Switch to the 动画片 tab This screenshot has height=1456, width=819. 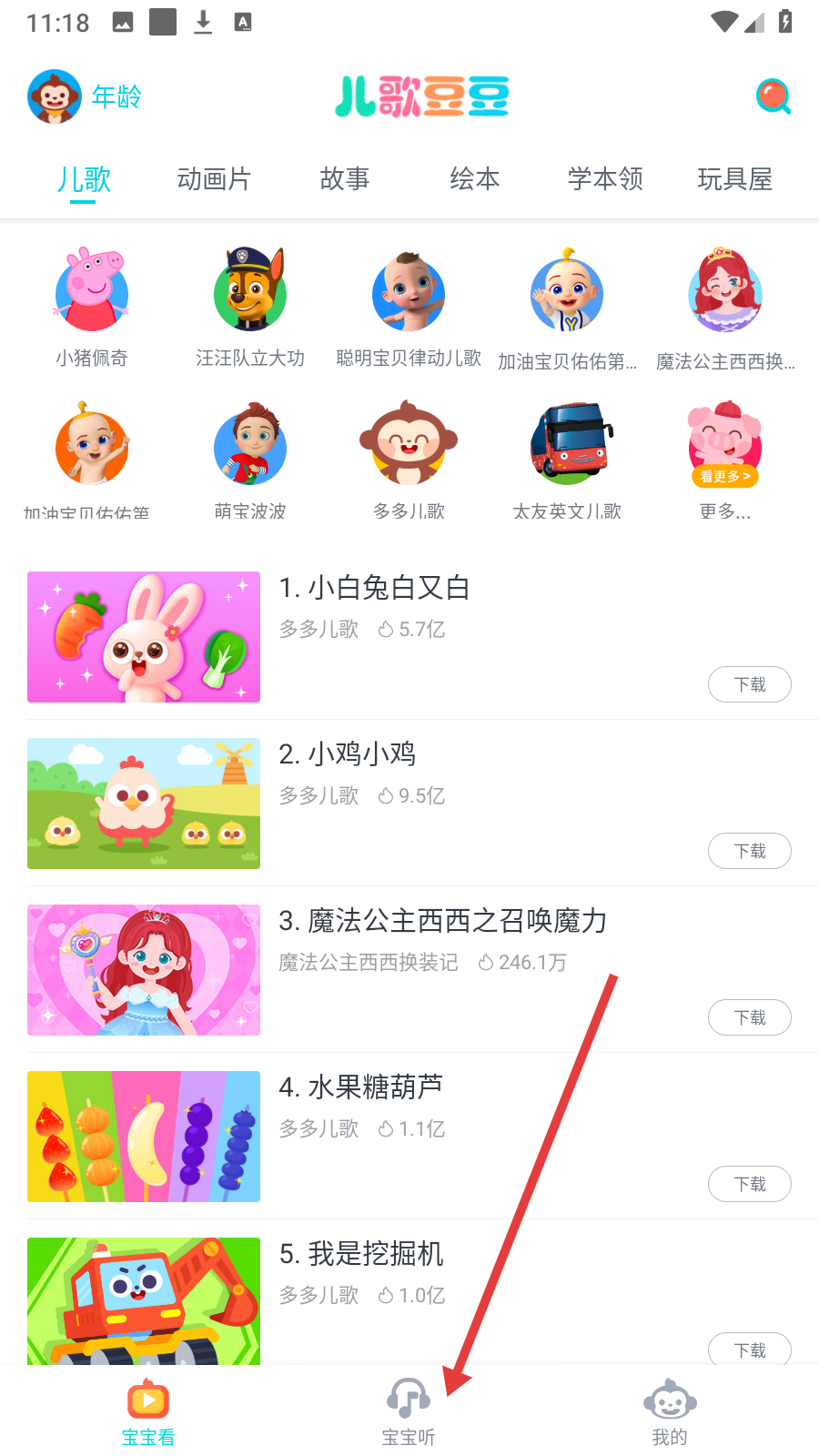pyautogui.click(x=214, y=179)
